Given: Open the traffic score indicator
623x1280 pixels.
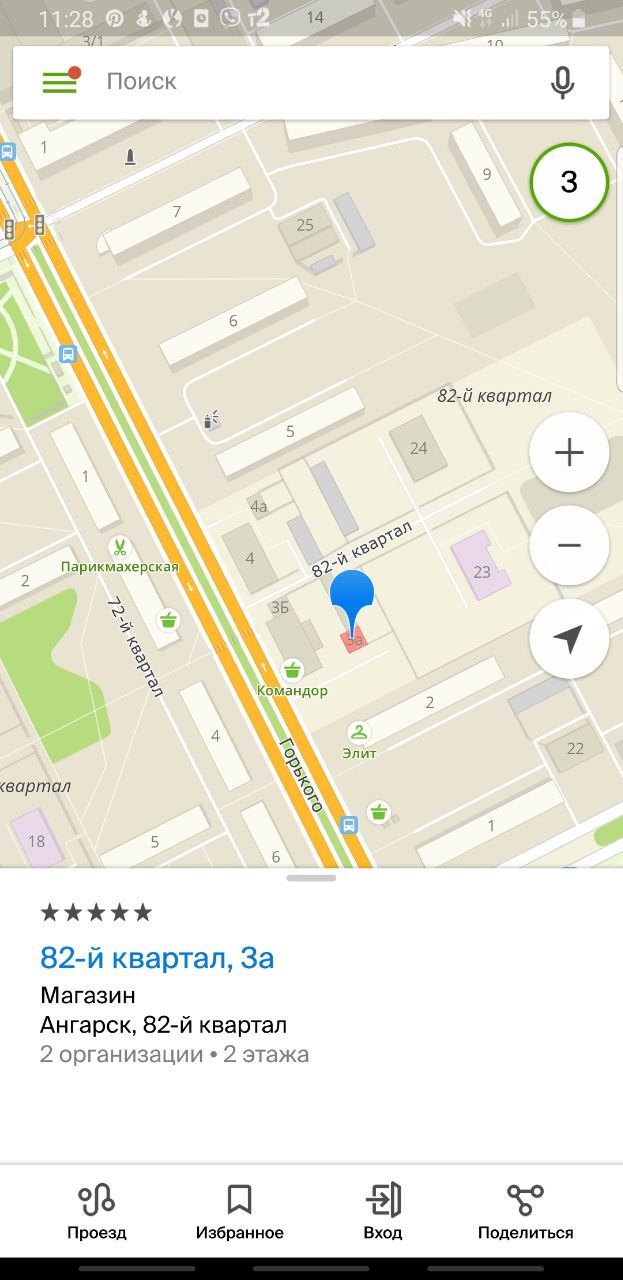Looking at the screenshot, I should coord(569,182).
